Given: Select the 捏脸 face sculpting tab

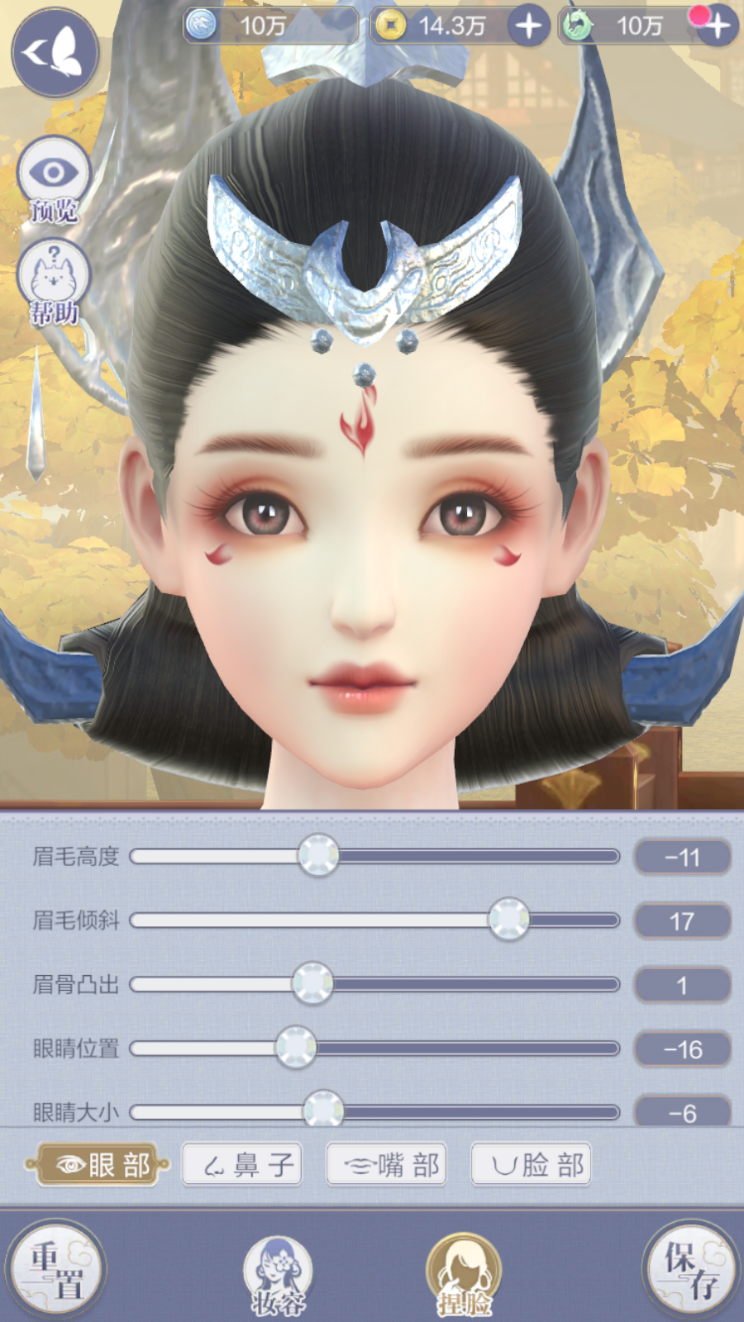Looking at the screenshot, I should (464, 1274).
